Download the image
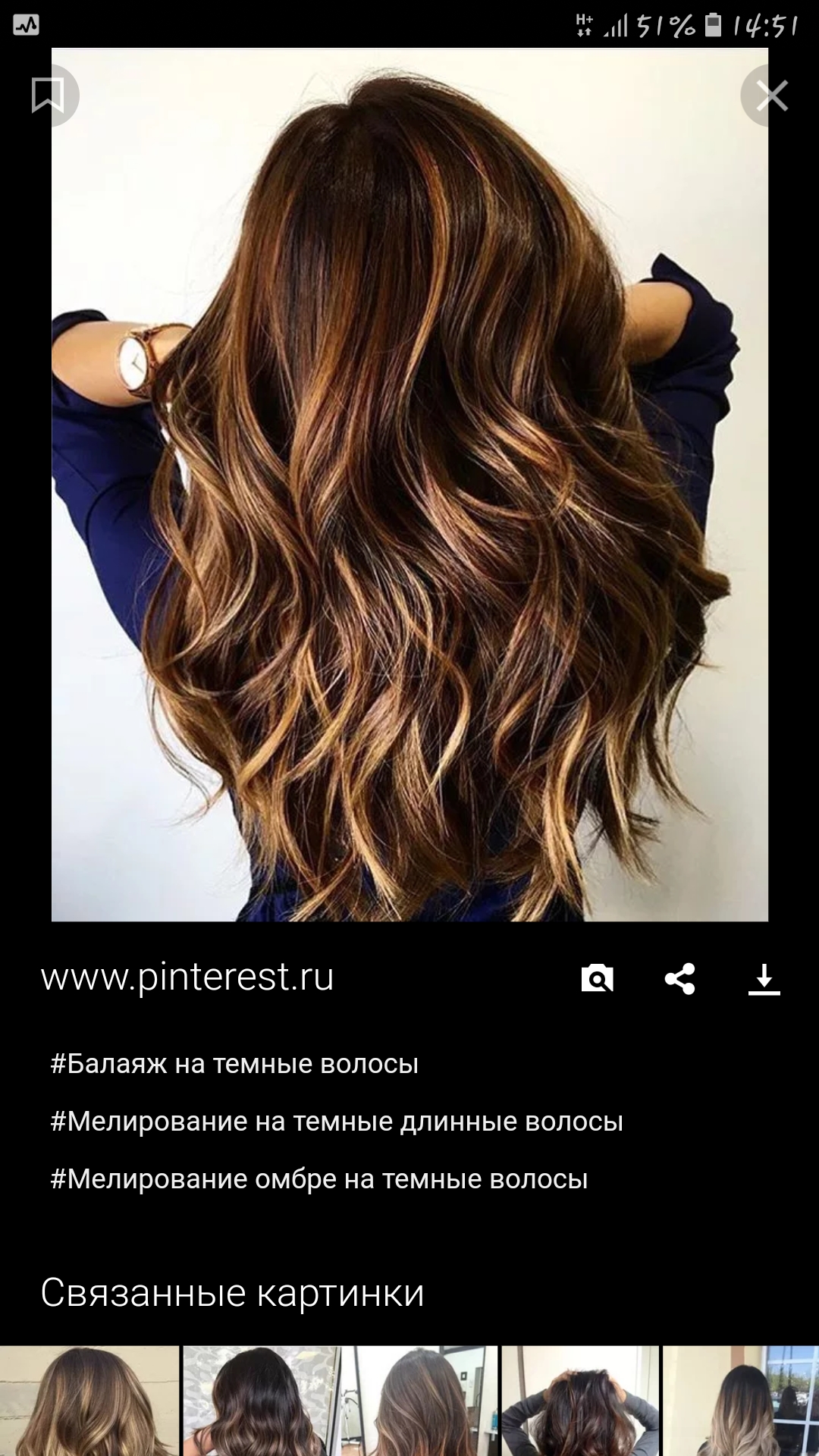 (x=764, y=978)
